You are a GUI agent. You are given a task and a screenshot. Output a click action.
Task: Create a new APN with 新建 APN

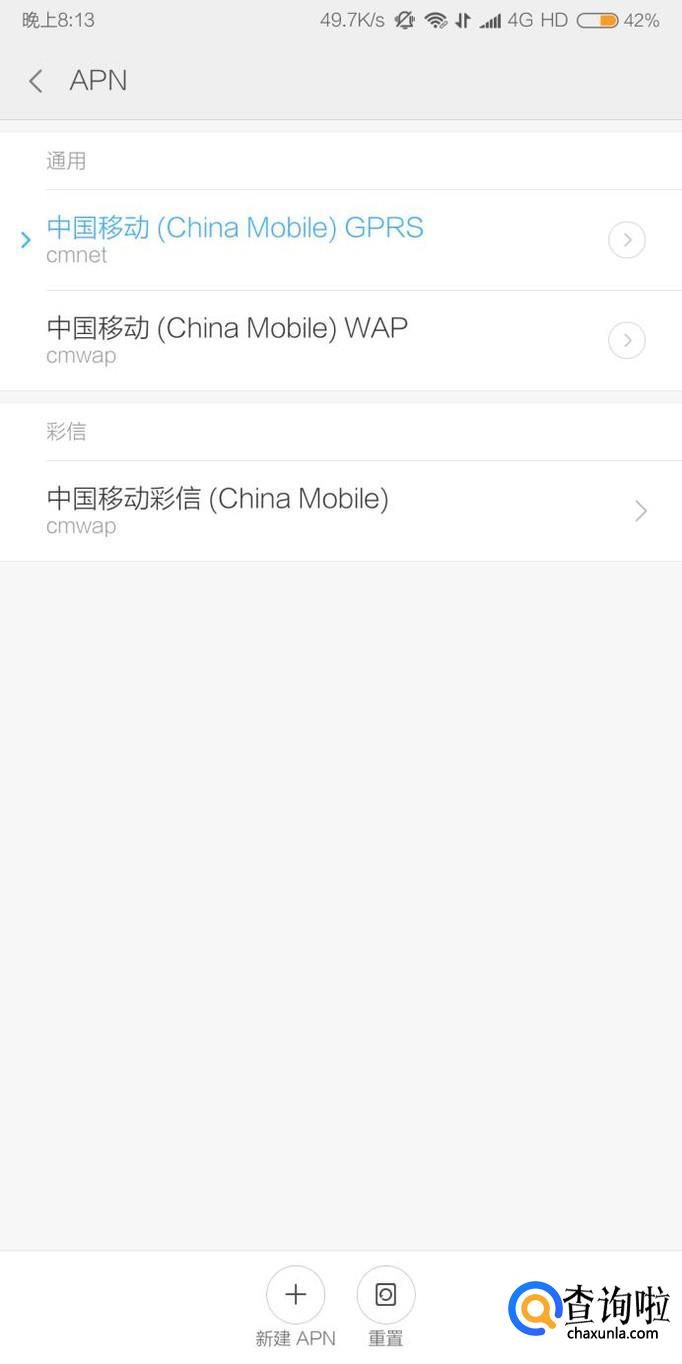click(x=295, y=1296)
